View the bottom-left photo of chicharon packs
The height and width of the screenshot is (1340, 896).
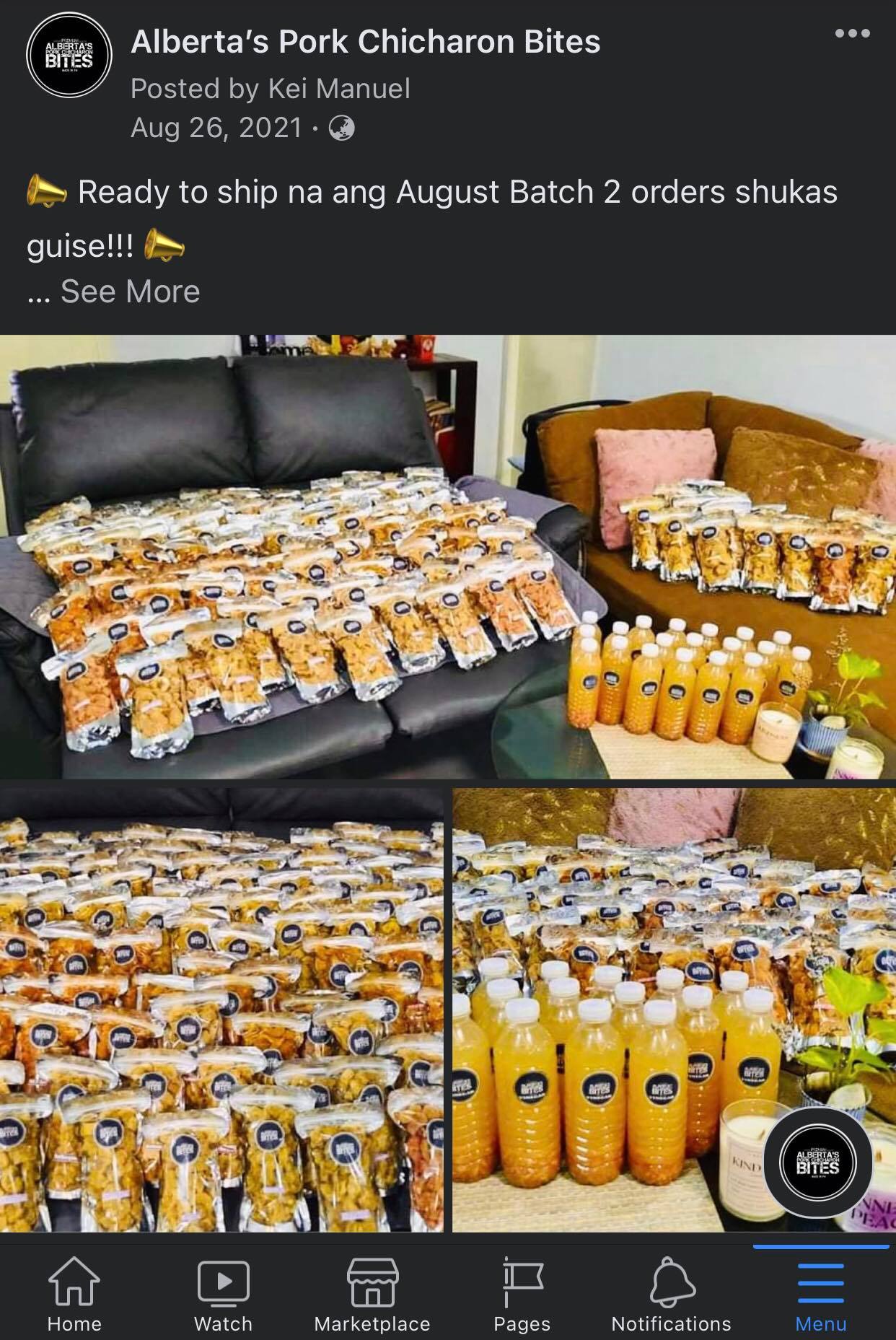click(x=221, y=1010)
